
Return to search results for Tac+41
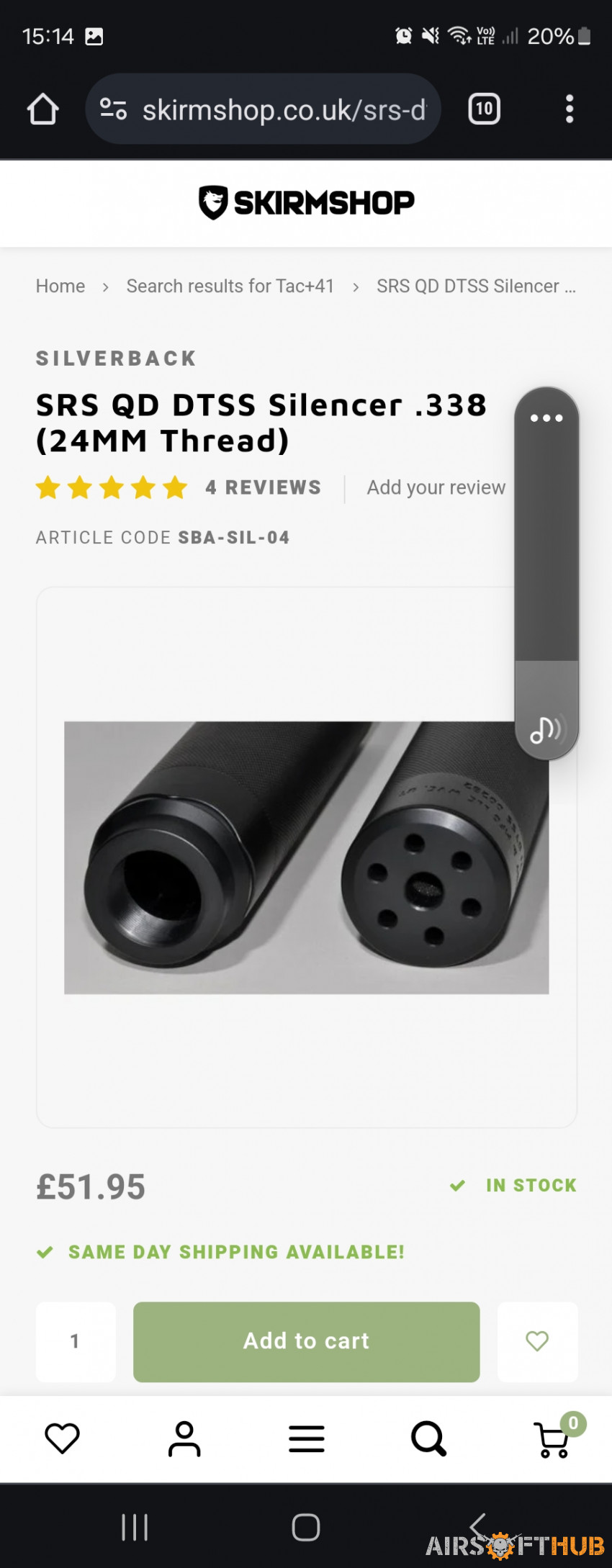[230, 287]
